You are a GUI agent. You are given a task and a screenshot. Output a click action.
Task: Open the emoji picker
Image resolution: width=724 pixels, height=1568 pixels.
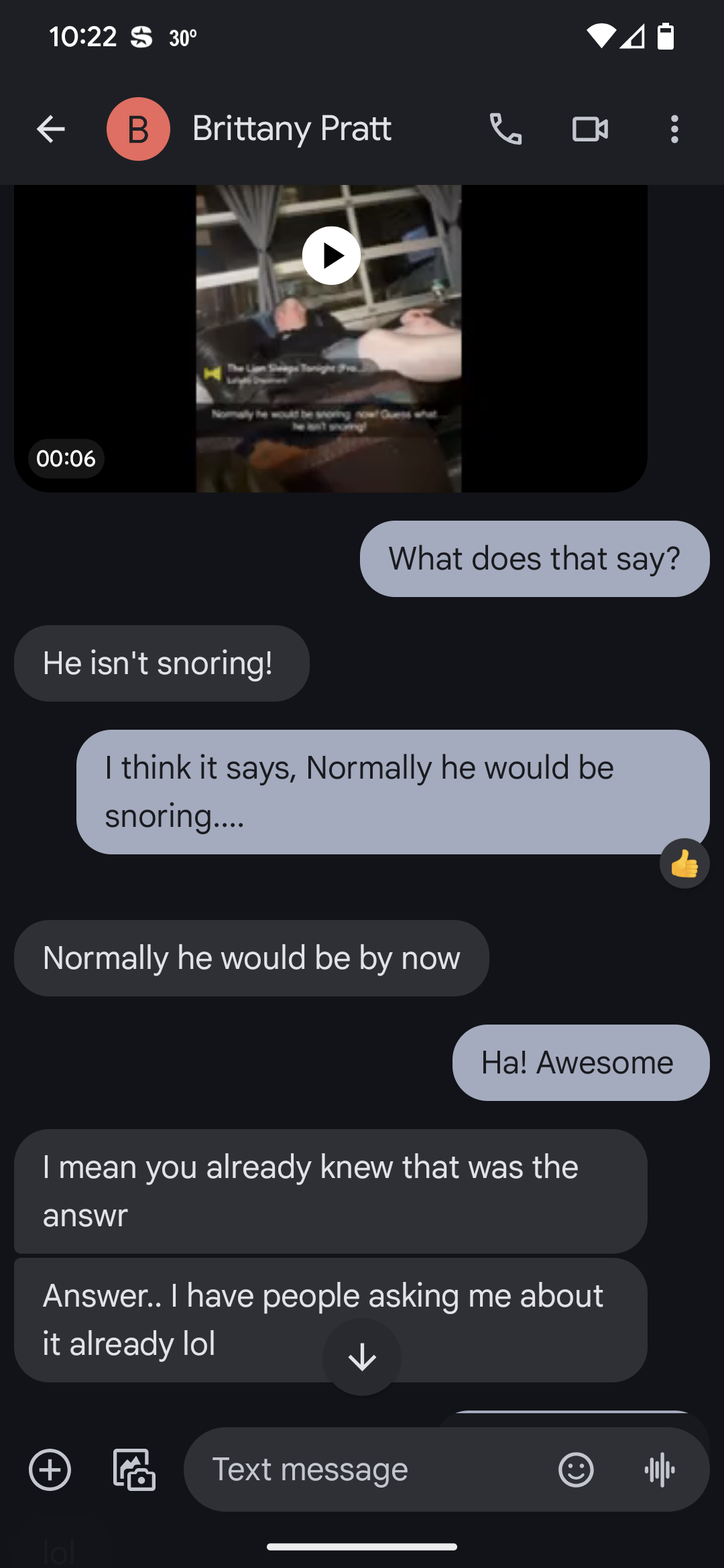[576, 1469]
